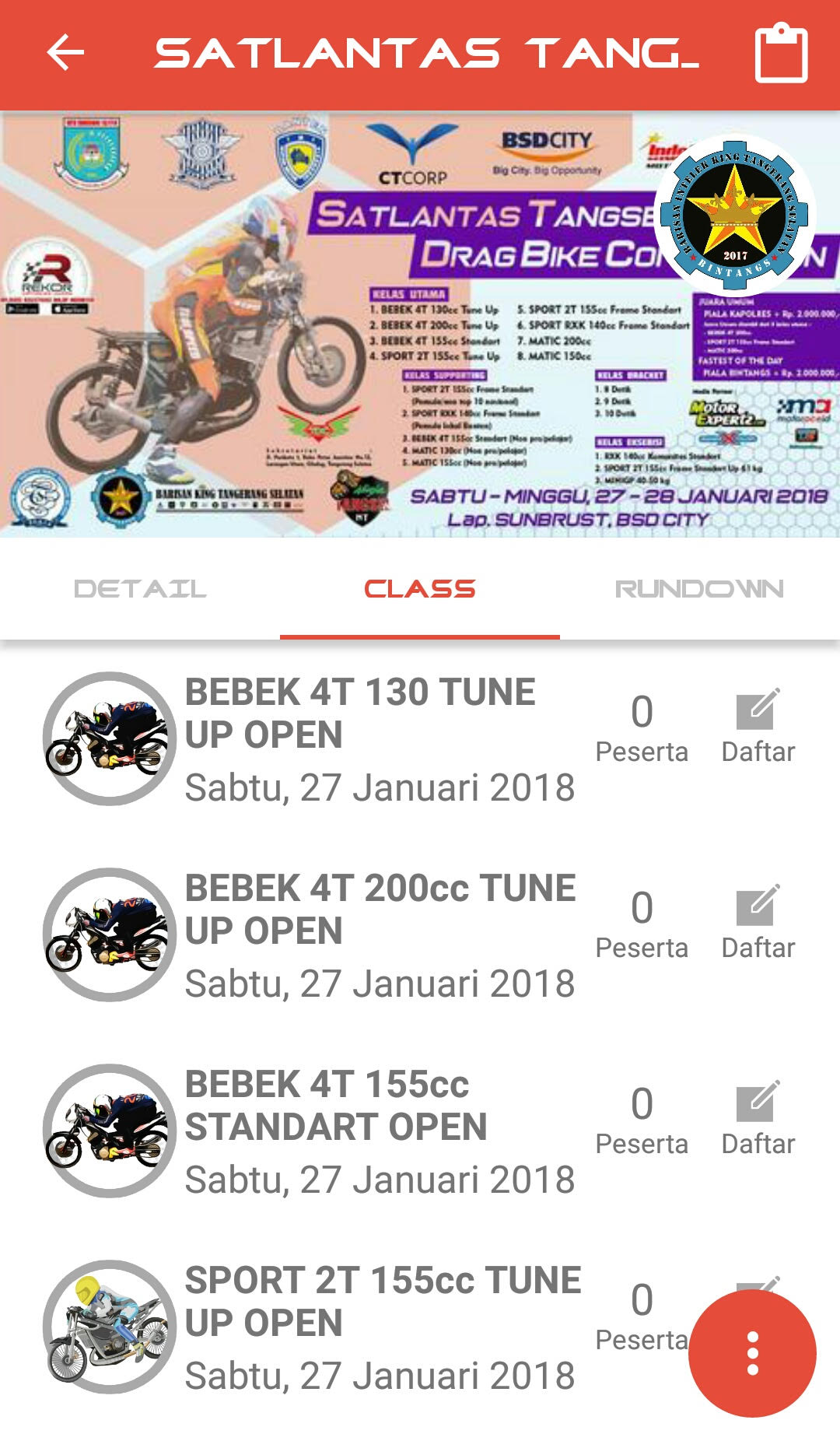Open the event poster banner
The height and width of the screenshot is (1441, 840).
tap(420, 324)
